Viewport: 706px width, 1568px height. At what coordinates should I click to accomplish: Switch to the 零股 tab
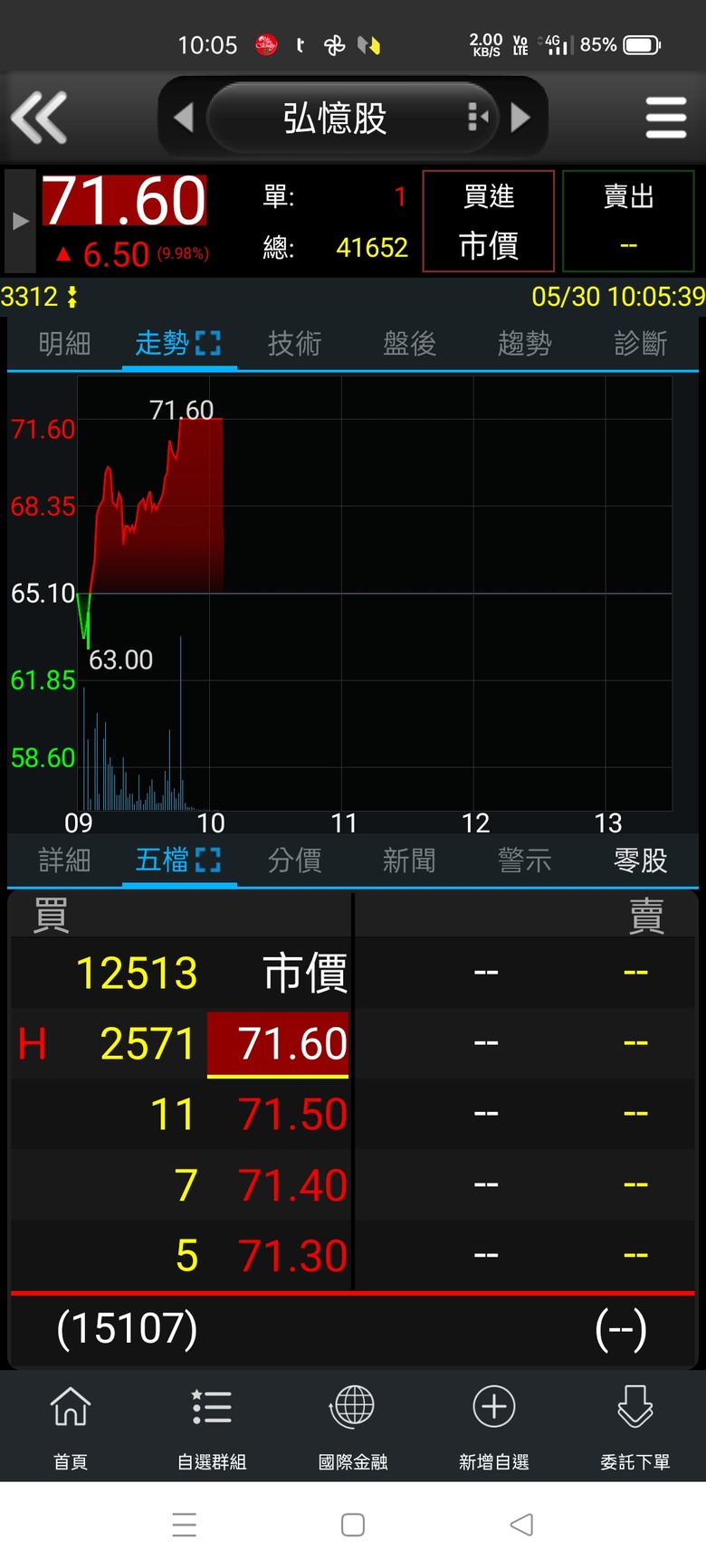coord(640,860)
